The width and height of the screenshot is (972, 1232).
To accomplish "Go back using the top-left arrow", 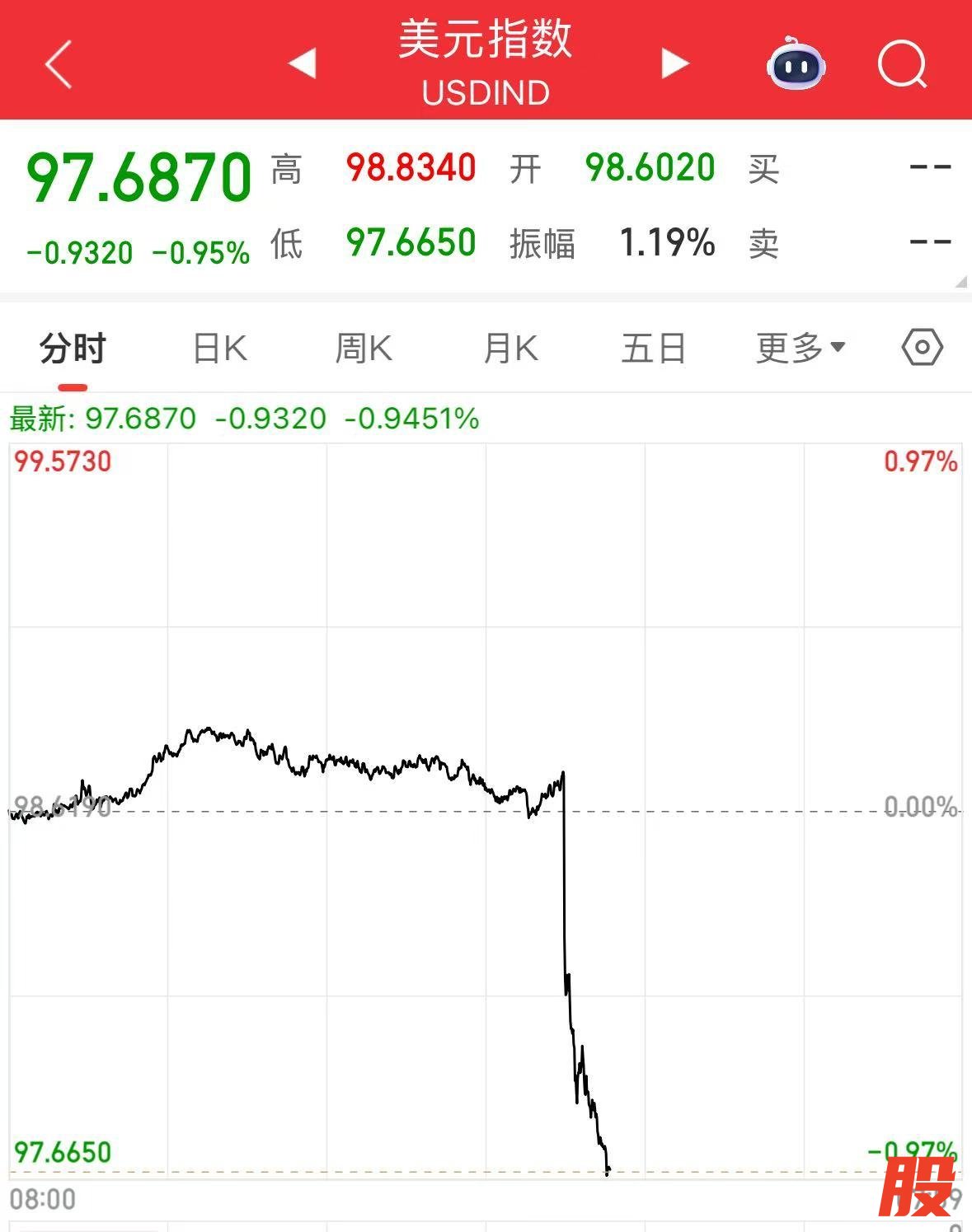I will [59, 64].
